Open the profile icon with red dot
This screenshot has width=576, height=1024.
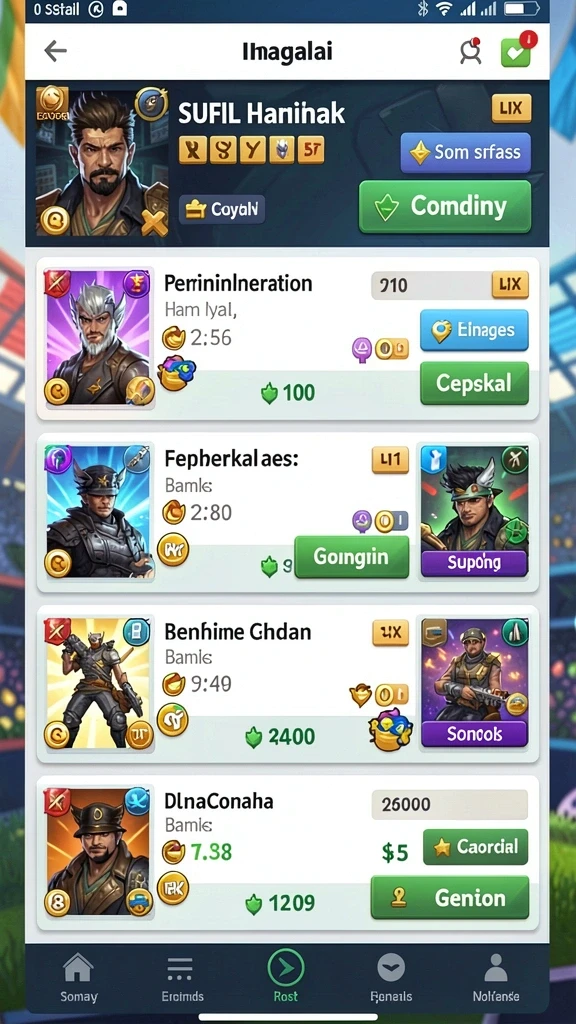[470, 51]
